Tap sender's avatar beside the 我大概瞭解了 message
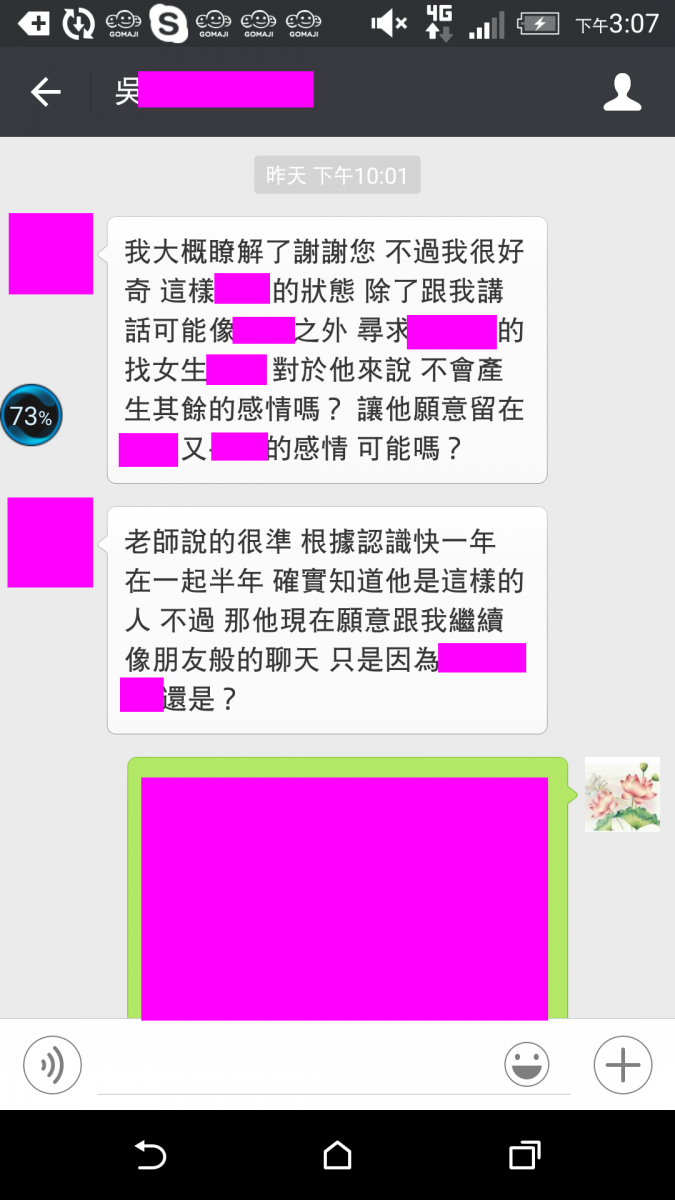 point(51,254)
